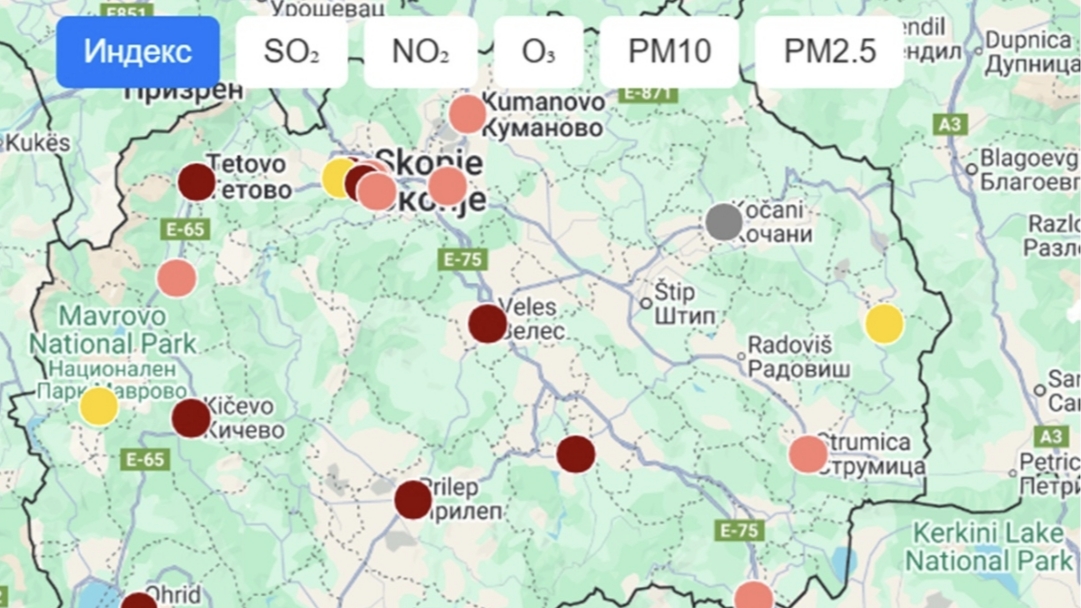Screen dimensions: 1081x608
Task: Open the Tetovo station marker
Action: (x=197, y=182)
